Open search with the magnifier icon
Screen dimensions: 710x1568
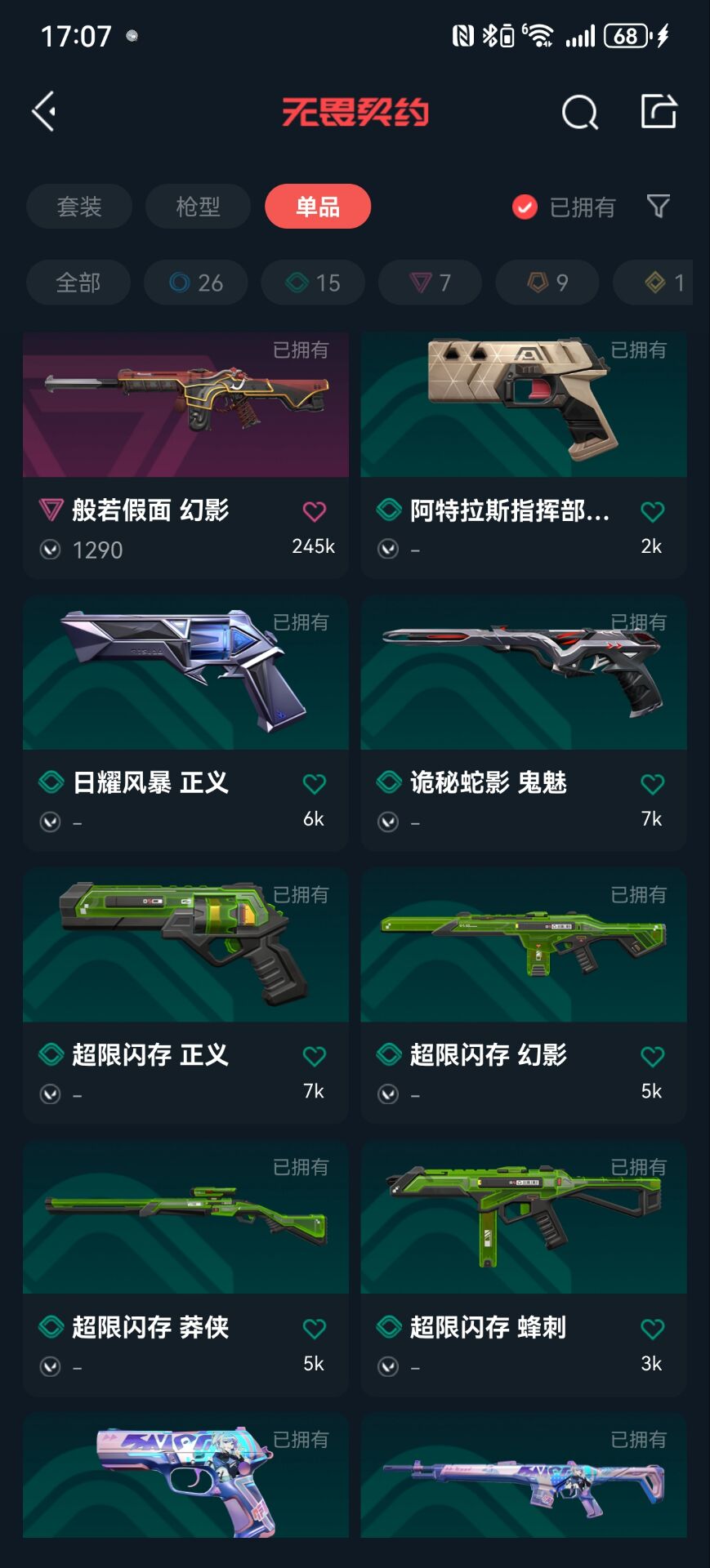click(x=579, y=112)
